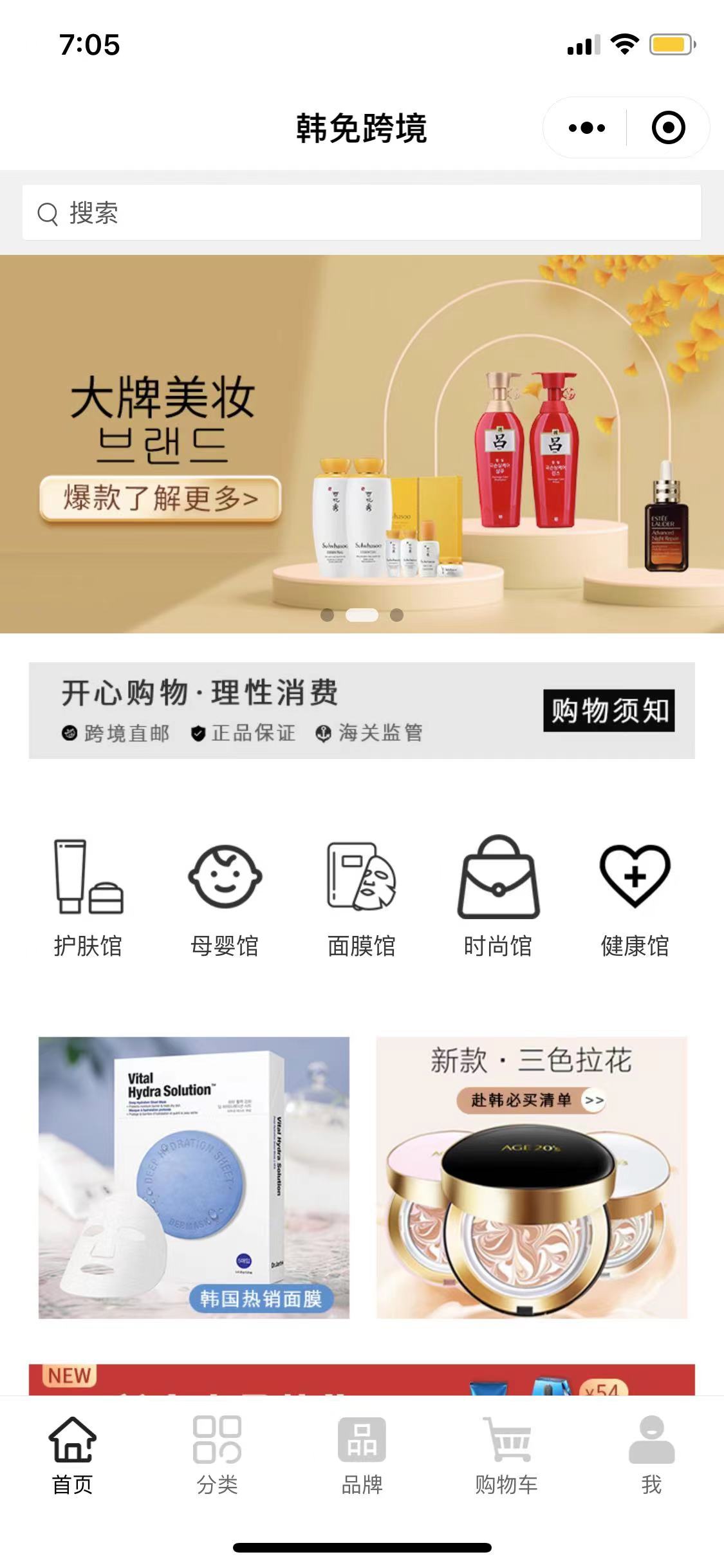Open the 健康馆 category
The width and height of the screenshot is (724, 1568).
click(635, 897)
